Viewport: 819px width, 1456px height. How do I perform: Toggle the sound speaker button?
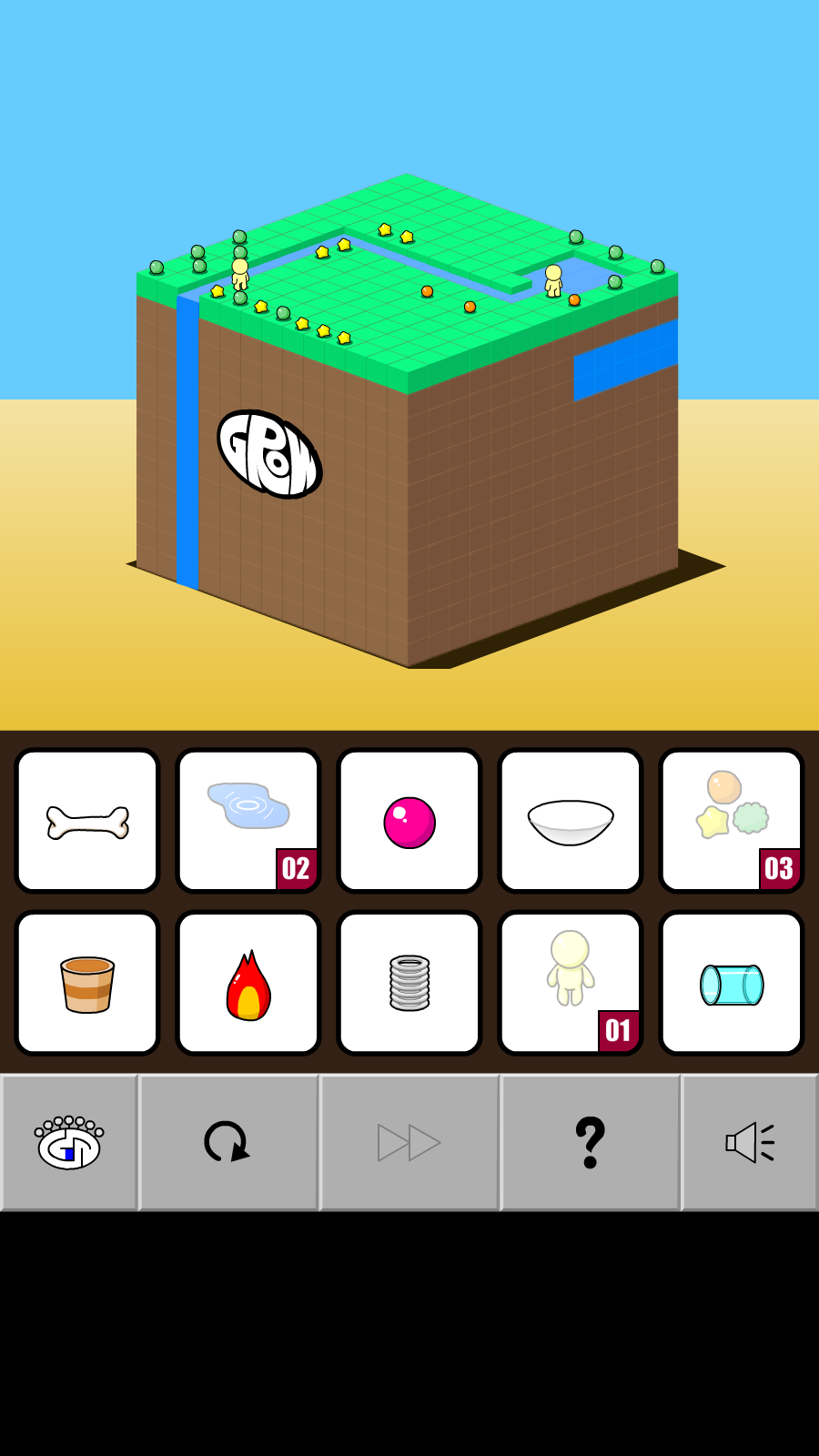(750, 1143)
